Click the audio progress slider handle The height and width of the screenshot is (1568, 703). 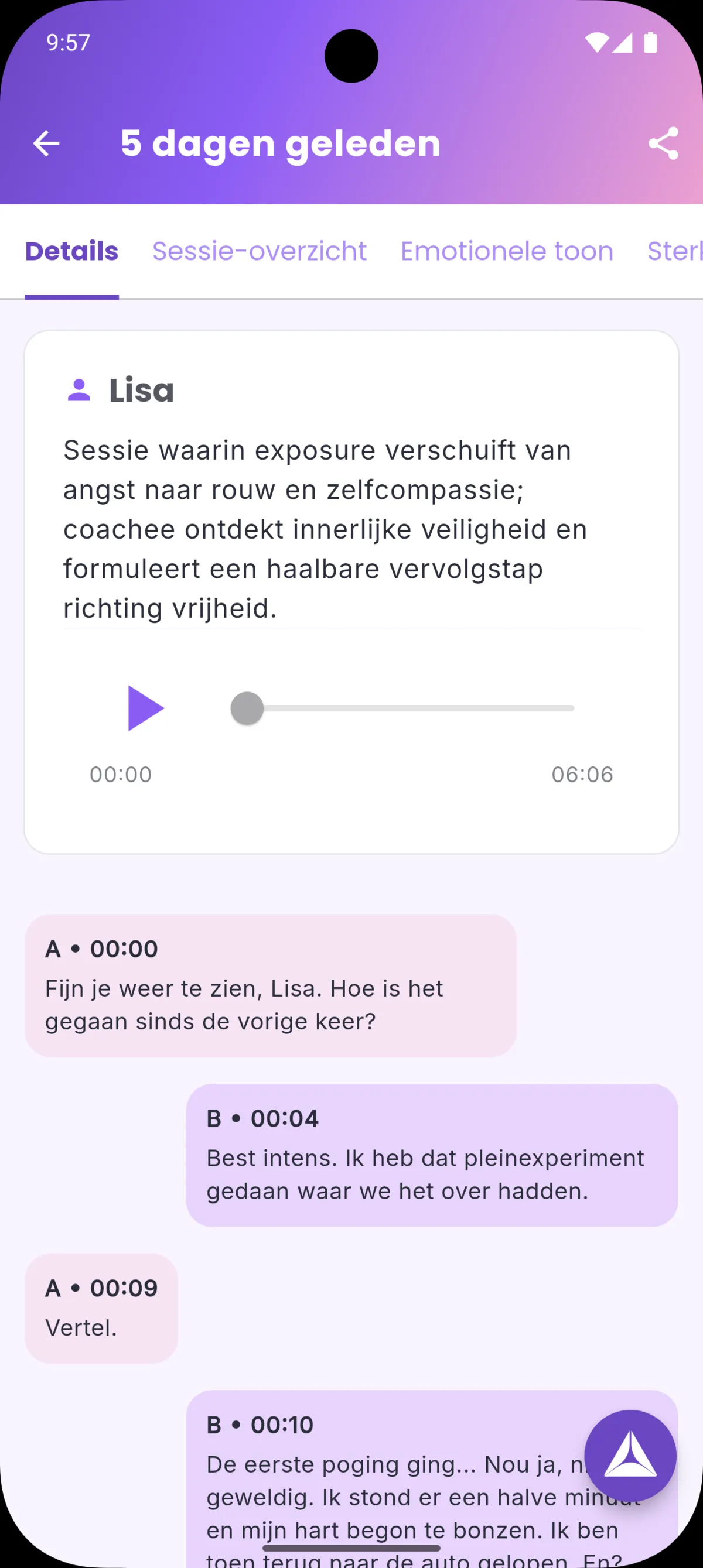[247, 708]
